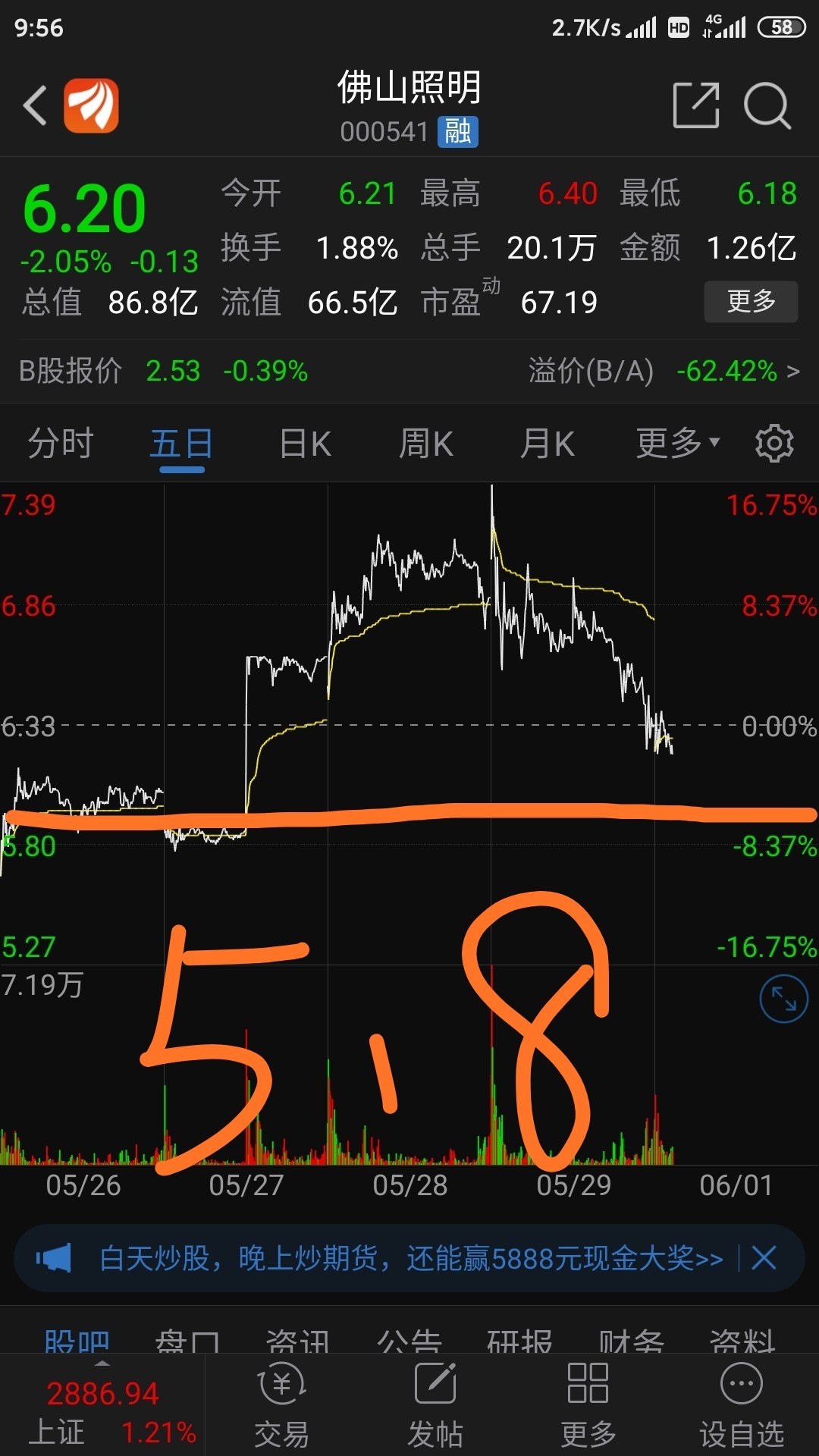Open the bottom bar 更多 menu

(588, 1404)
